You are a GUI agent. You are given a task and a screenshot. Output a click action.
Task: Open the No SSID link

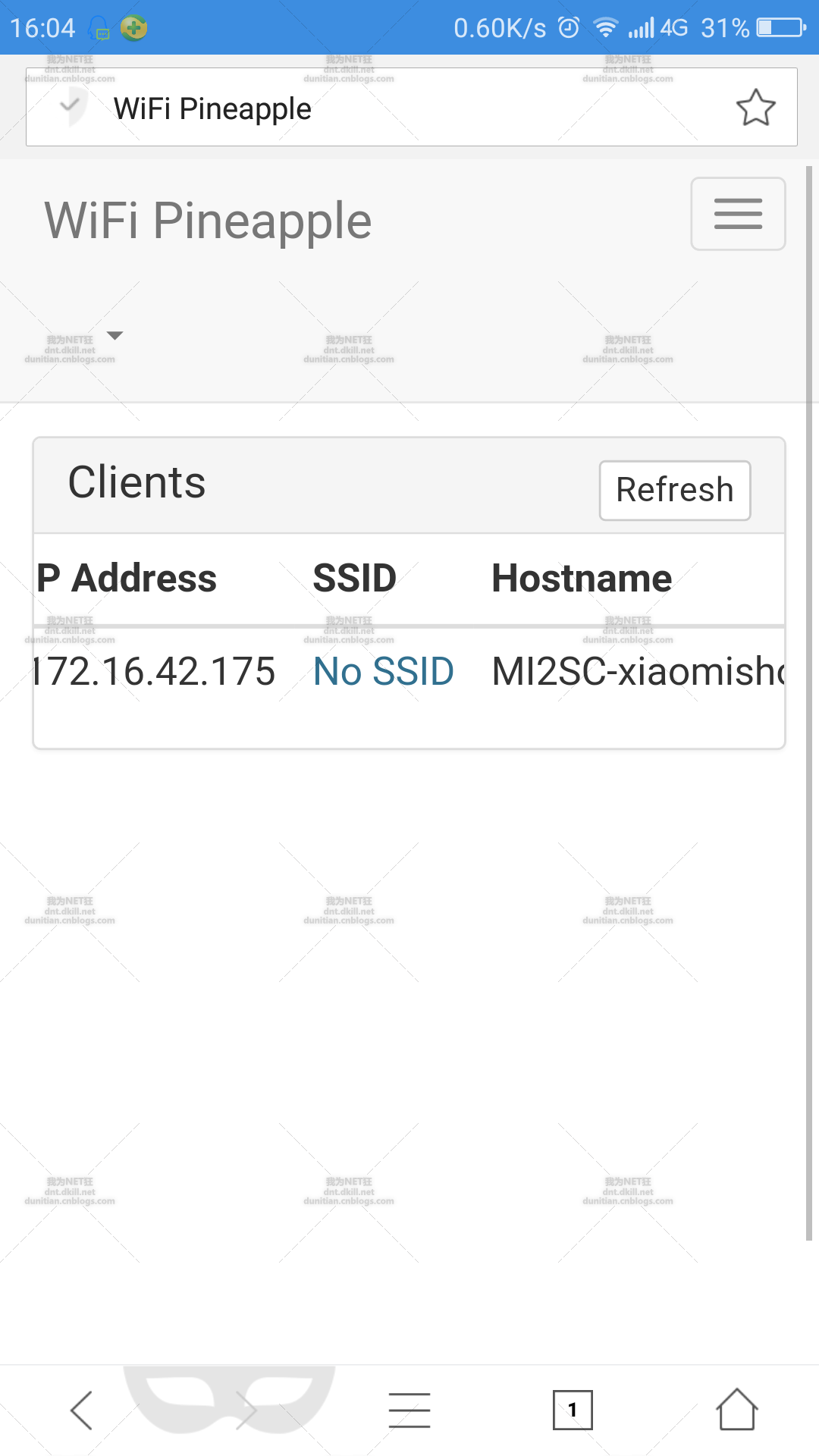pos(384,672)
